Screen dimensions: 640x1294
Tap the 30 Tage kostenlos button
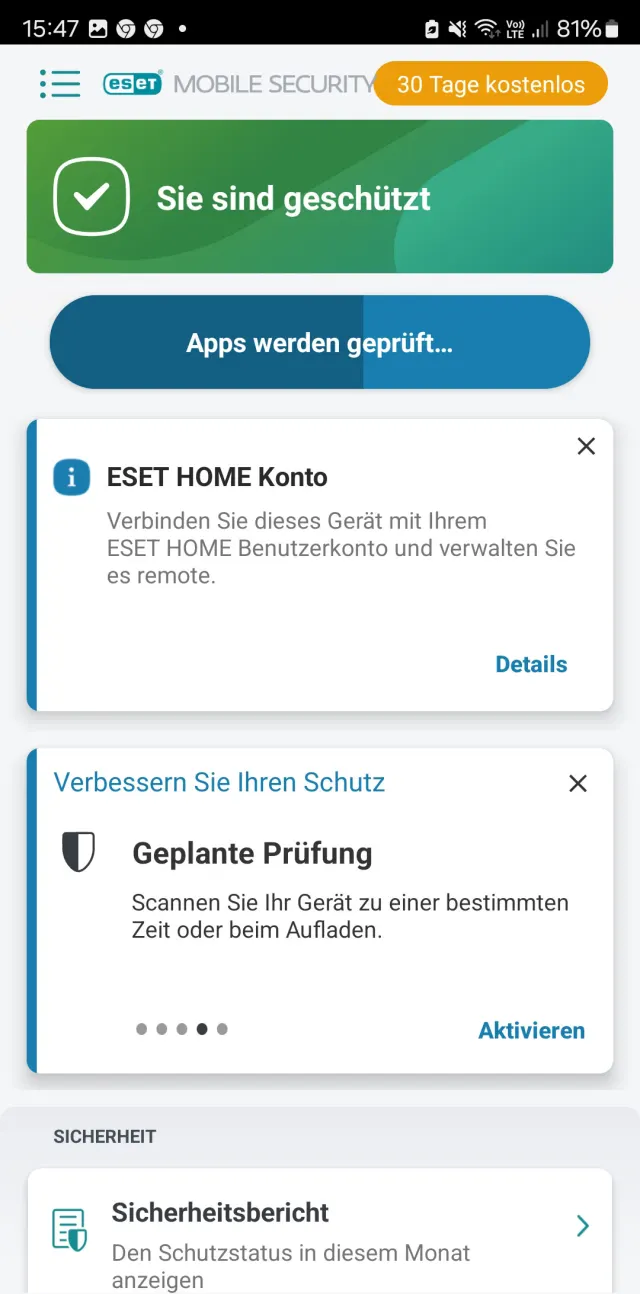tap(490, 84)
